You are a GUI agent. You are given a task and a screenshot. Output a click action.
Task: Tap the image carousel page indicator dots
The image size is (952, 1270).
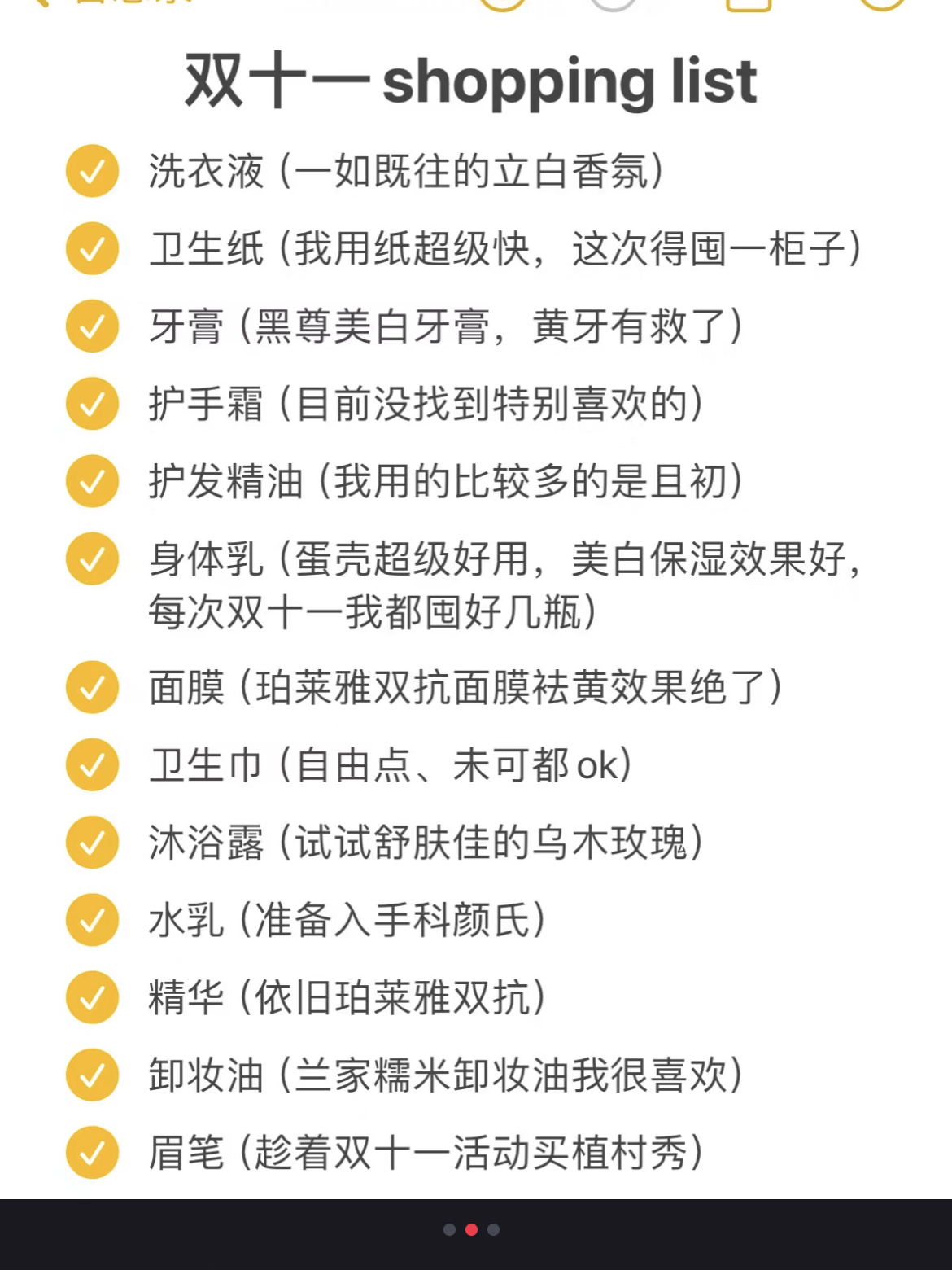471,1229
